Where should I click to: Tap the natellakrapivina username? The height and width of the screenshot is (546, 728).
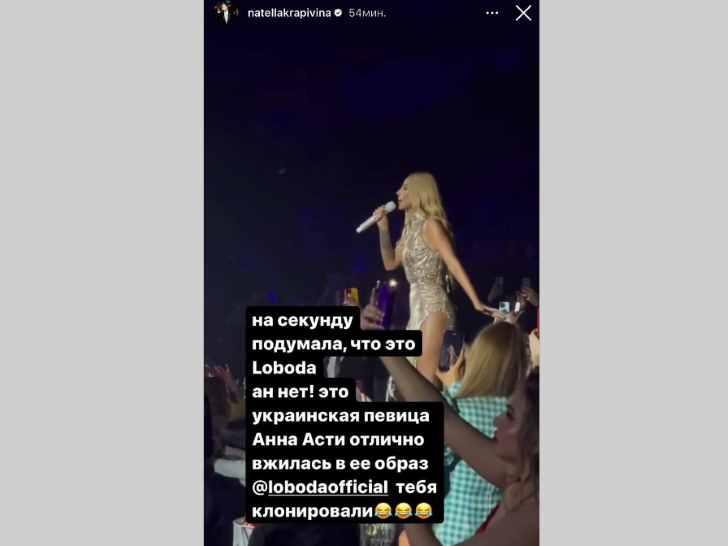(x=288, y=15)
